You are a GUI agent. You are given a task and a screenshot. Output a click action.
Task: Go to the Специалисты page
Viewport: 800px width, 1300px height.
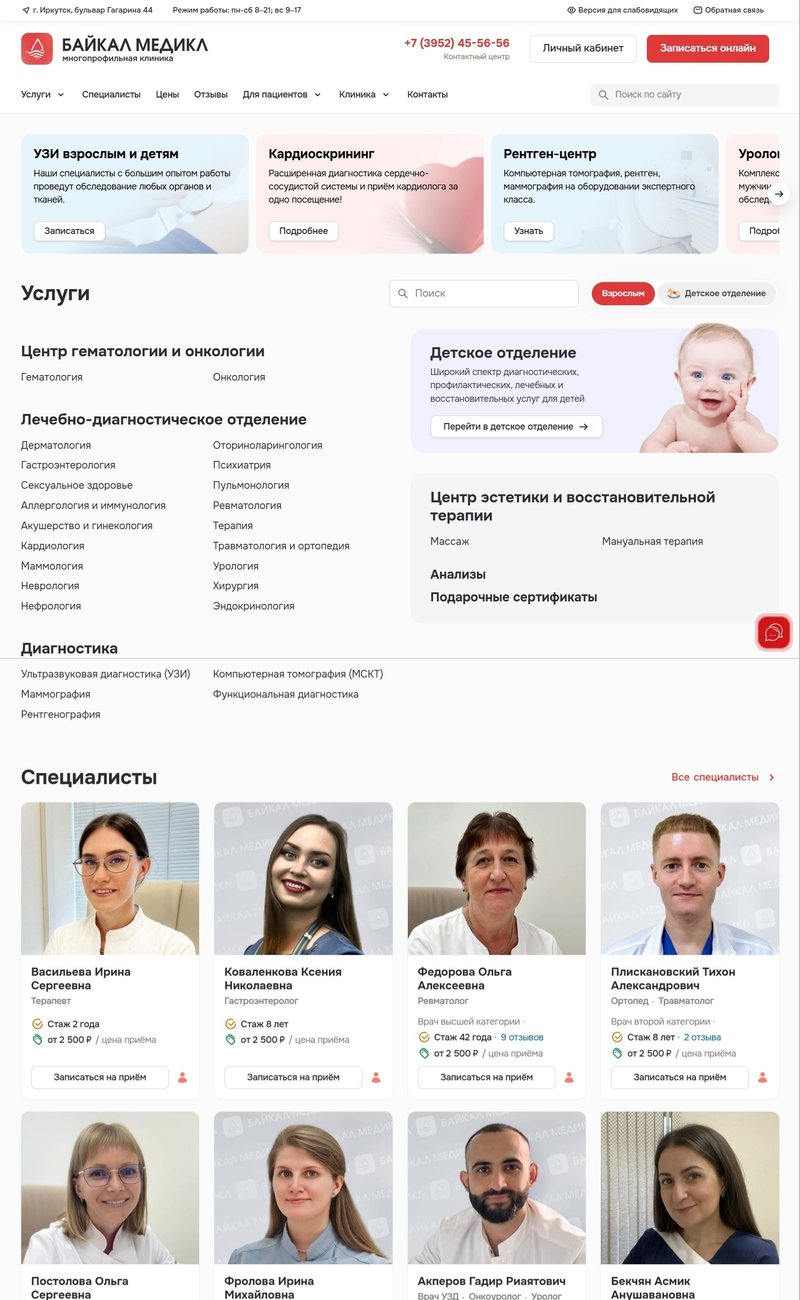pos(111,95)
